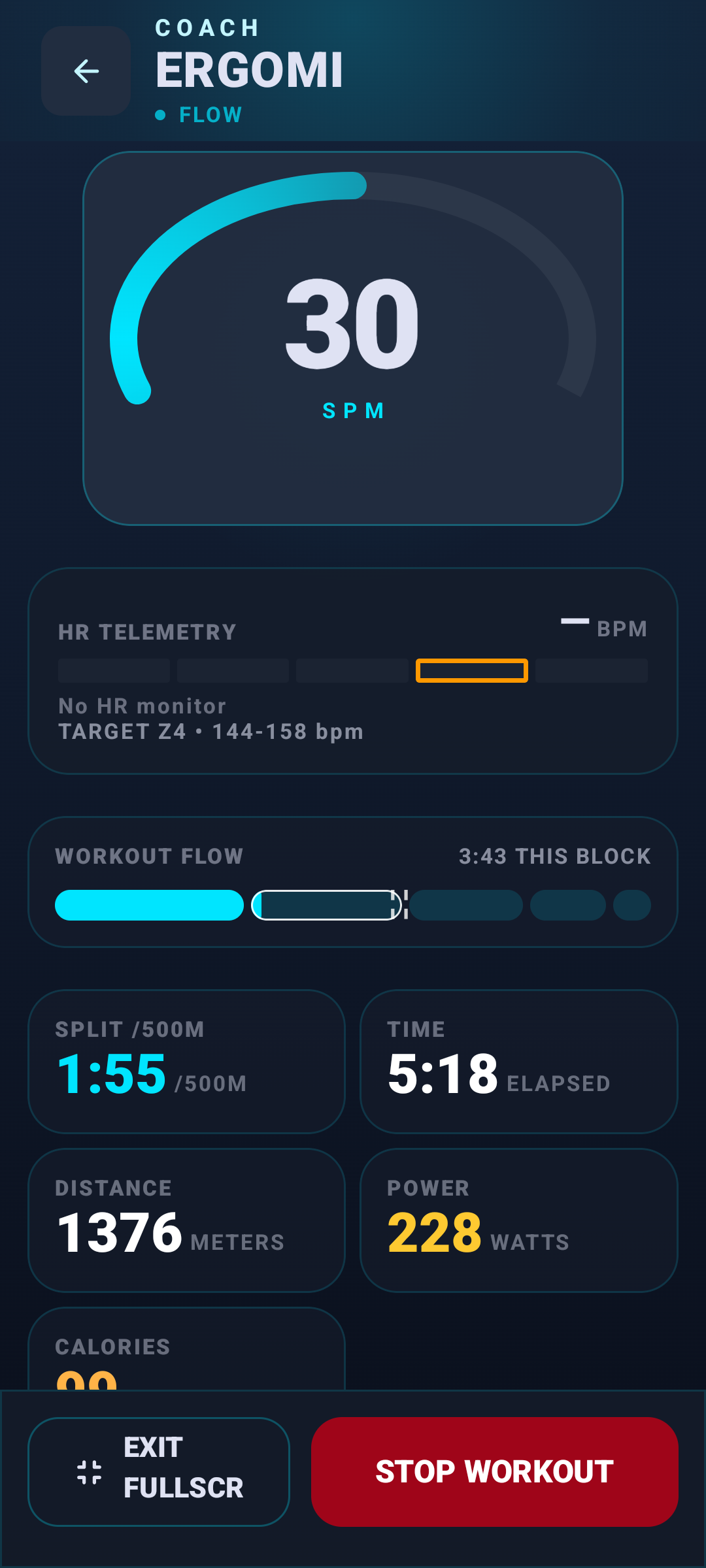Click the back arrow icon
706x1568 pixels.
tap(86, 72)
